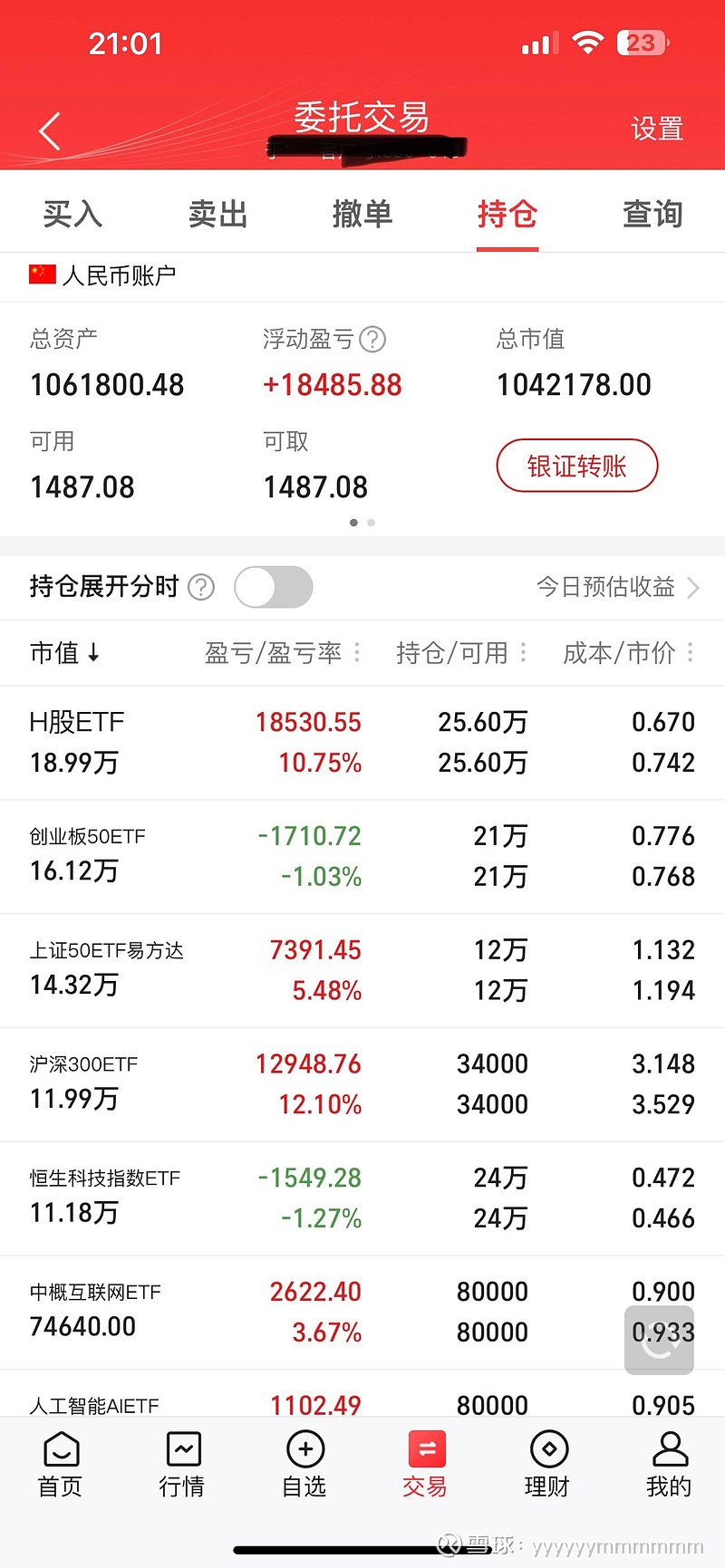725x1568 pixels.
Task: Open the 持仓展开分时 help question mark
Action: (200, 587)
